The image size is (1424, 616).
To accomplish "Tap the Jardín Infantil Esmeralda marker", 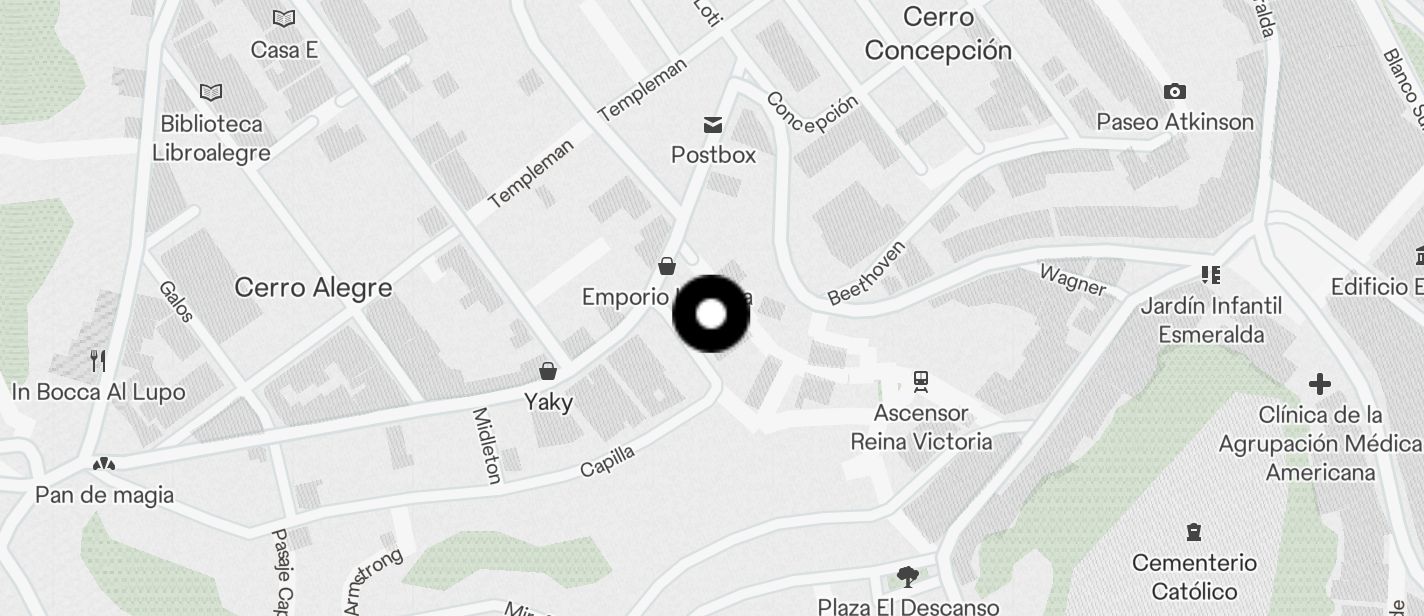I will coord(1211,275).
